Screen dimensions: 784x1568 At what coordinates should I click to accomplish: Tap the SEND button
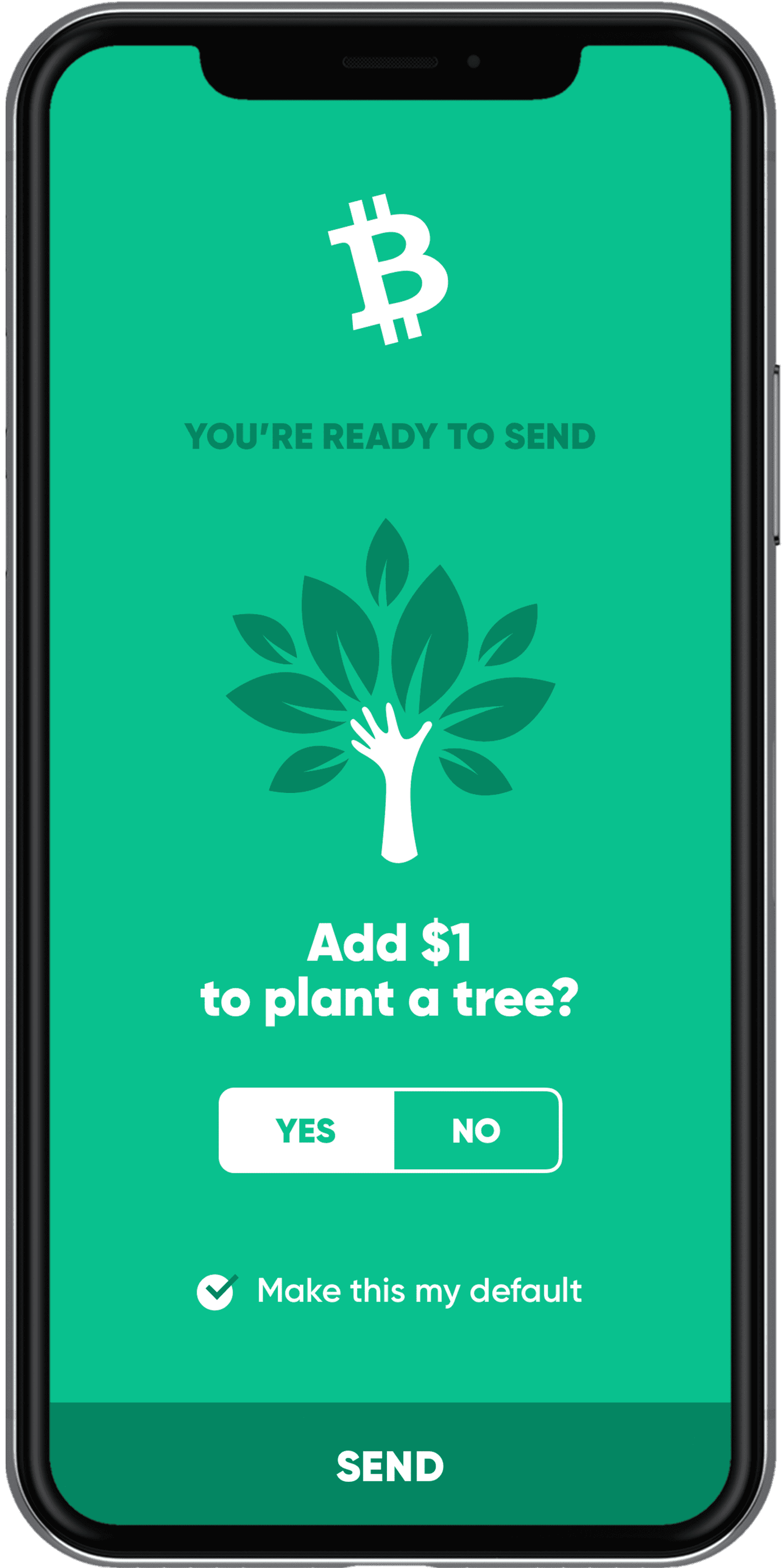pos(390,1466)
